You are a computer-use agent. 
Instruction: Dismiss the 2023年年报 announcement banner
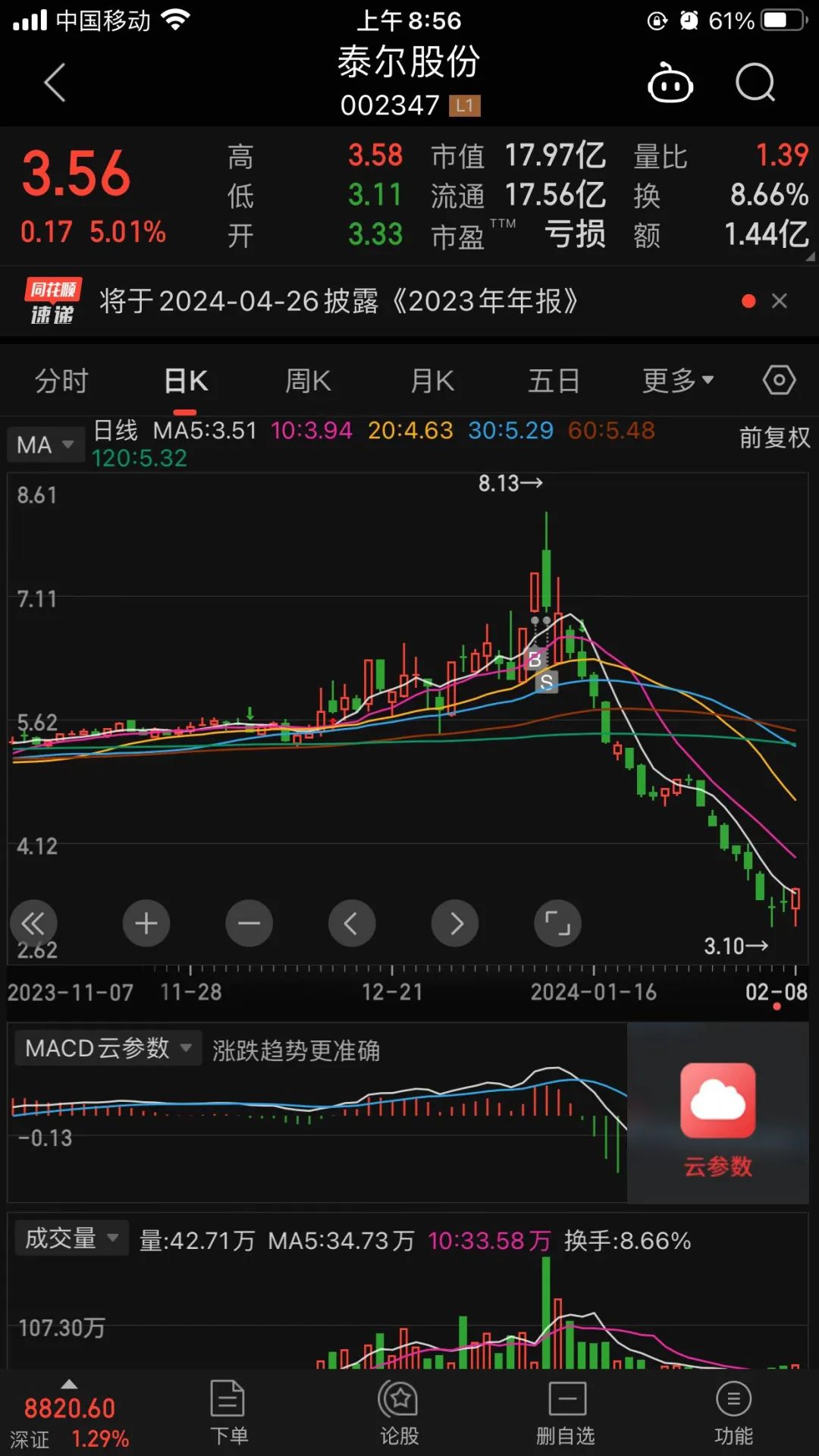click(779, 301)
